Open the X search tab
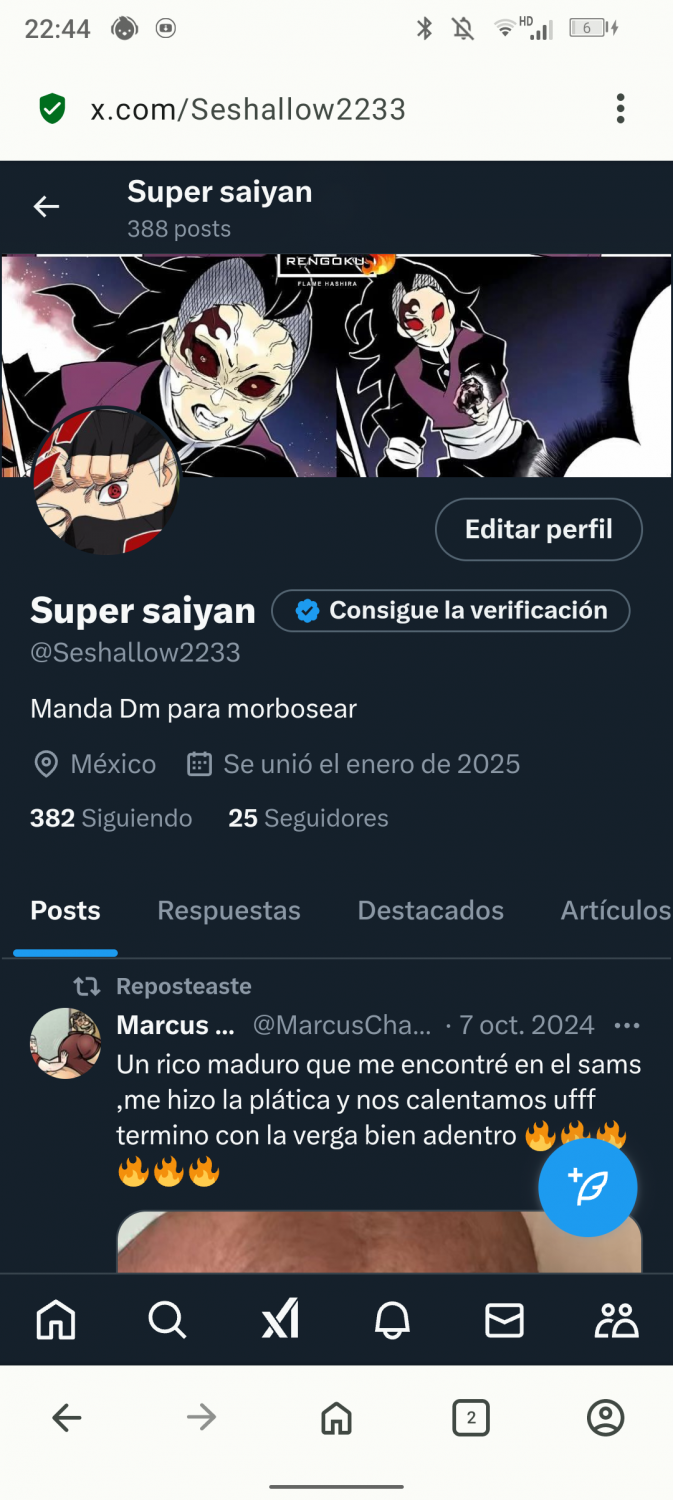Viewport: 673px width, 1500px height. click(x=168, y=1321)
